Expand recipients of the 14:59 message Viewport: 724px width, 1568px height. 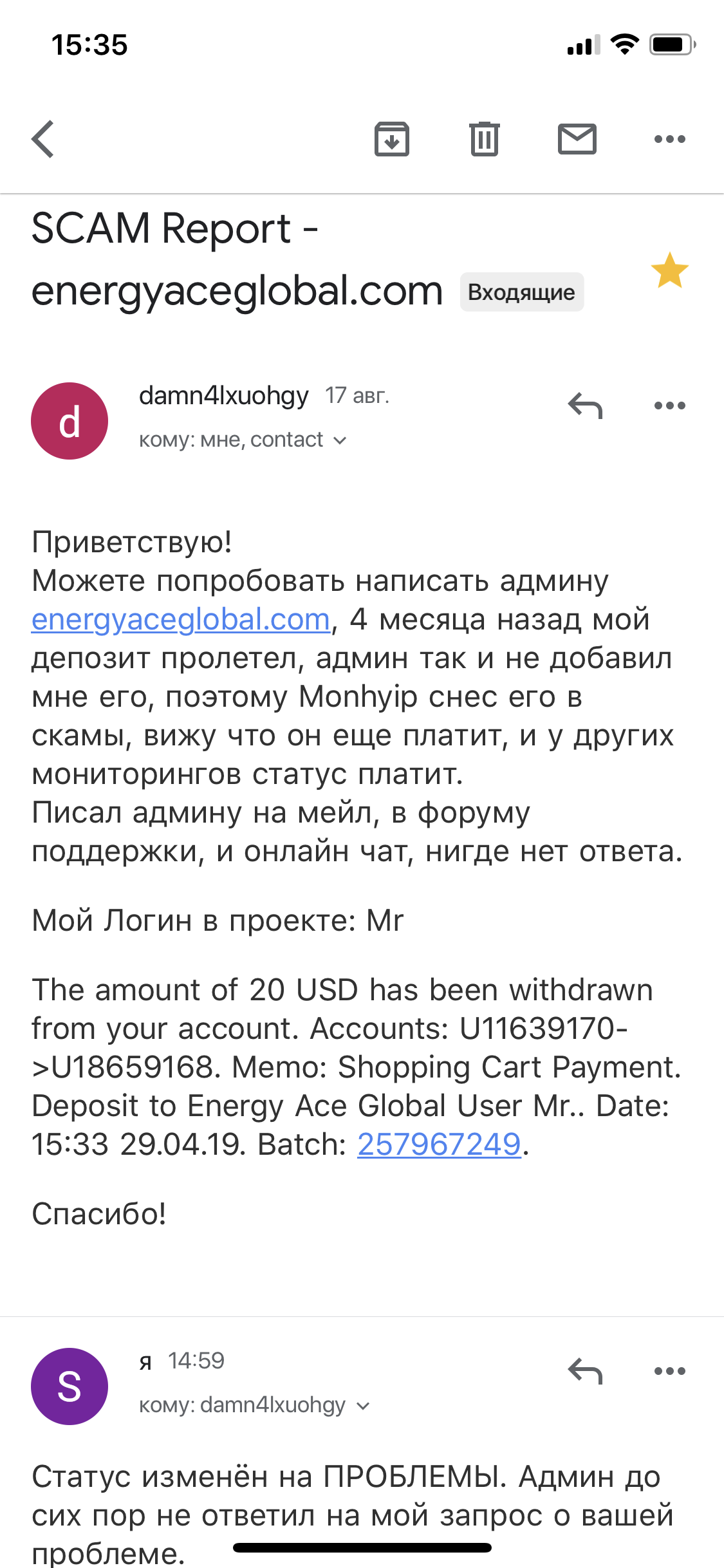(363, 1406)
